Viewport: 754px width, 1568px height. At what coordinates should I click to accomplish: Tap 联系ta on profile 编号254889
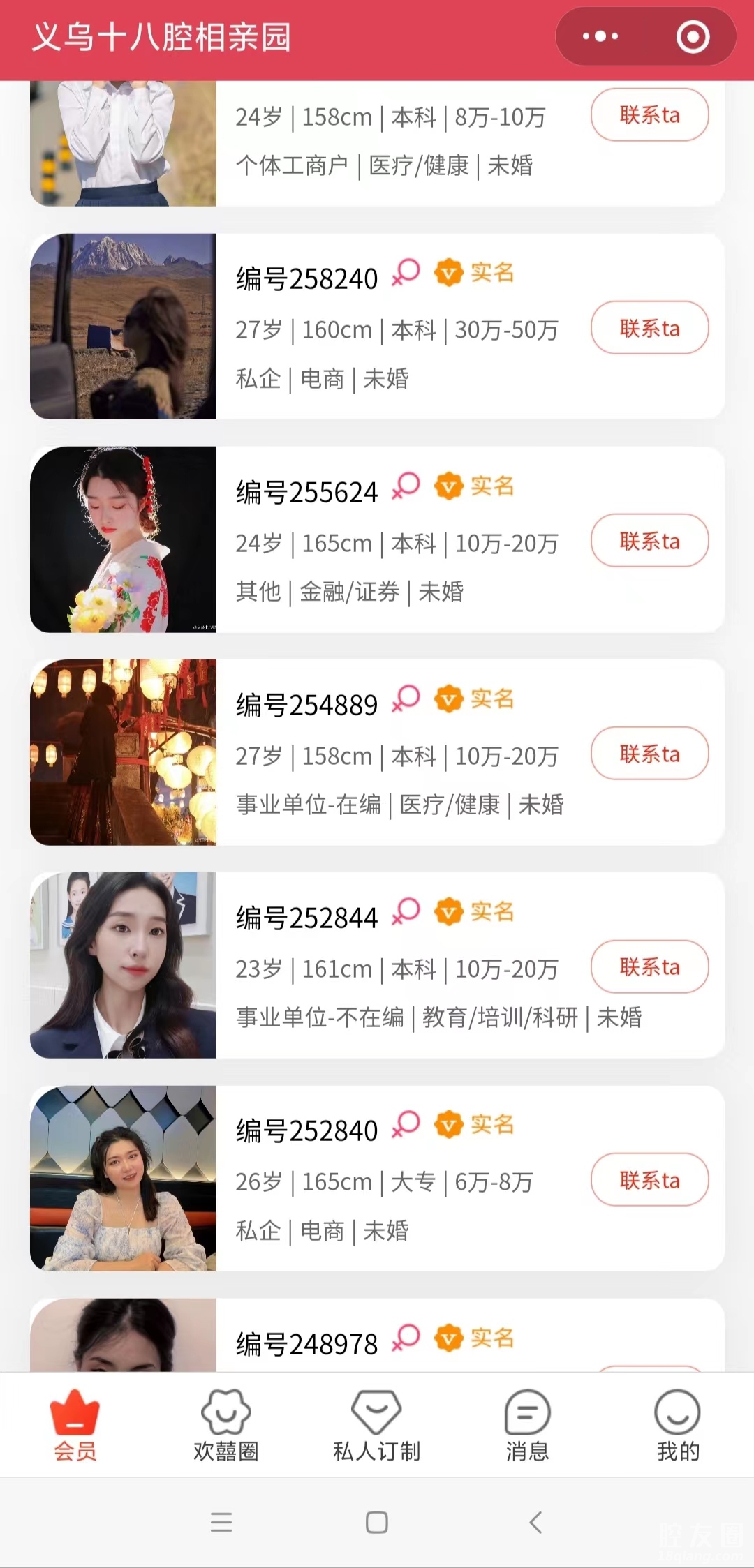click(649, 754)
